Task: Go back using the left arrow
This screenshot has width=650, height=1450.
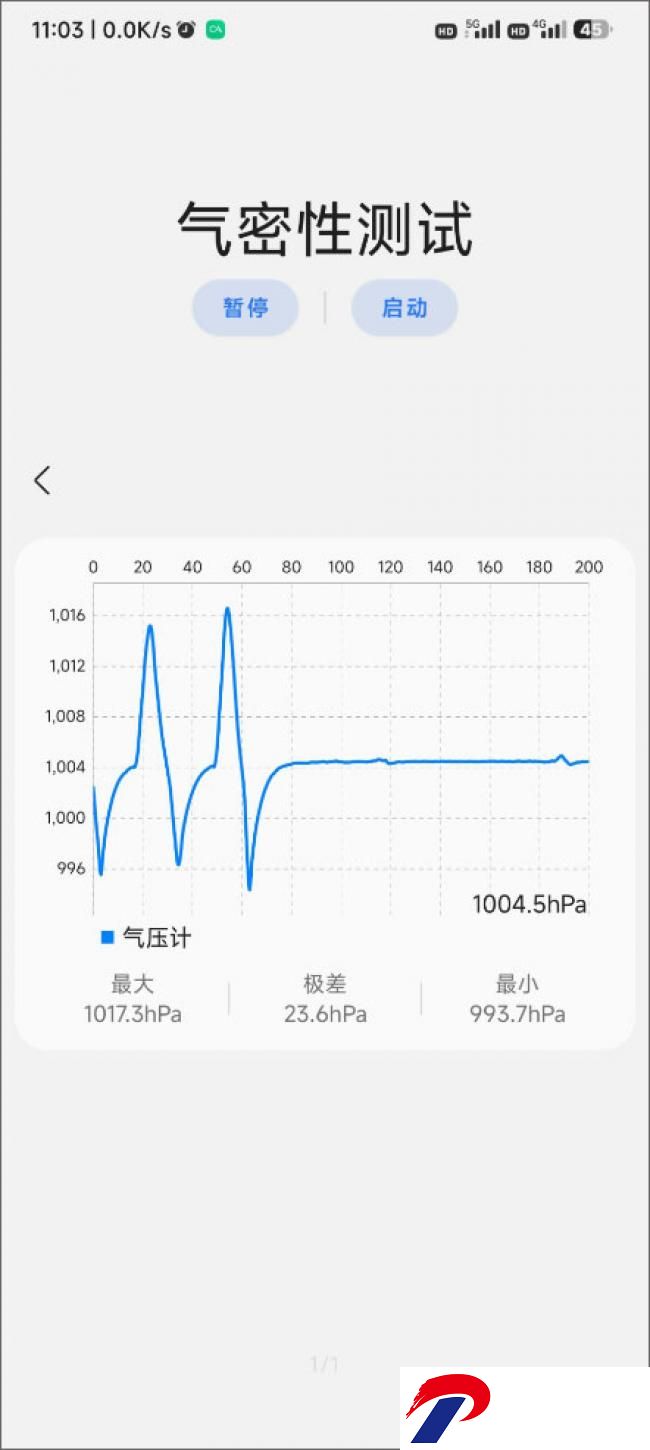Action: coord(42,480)
